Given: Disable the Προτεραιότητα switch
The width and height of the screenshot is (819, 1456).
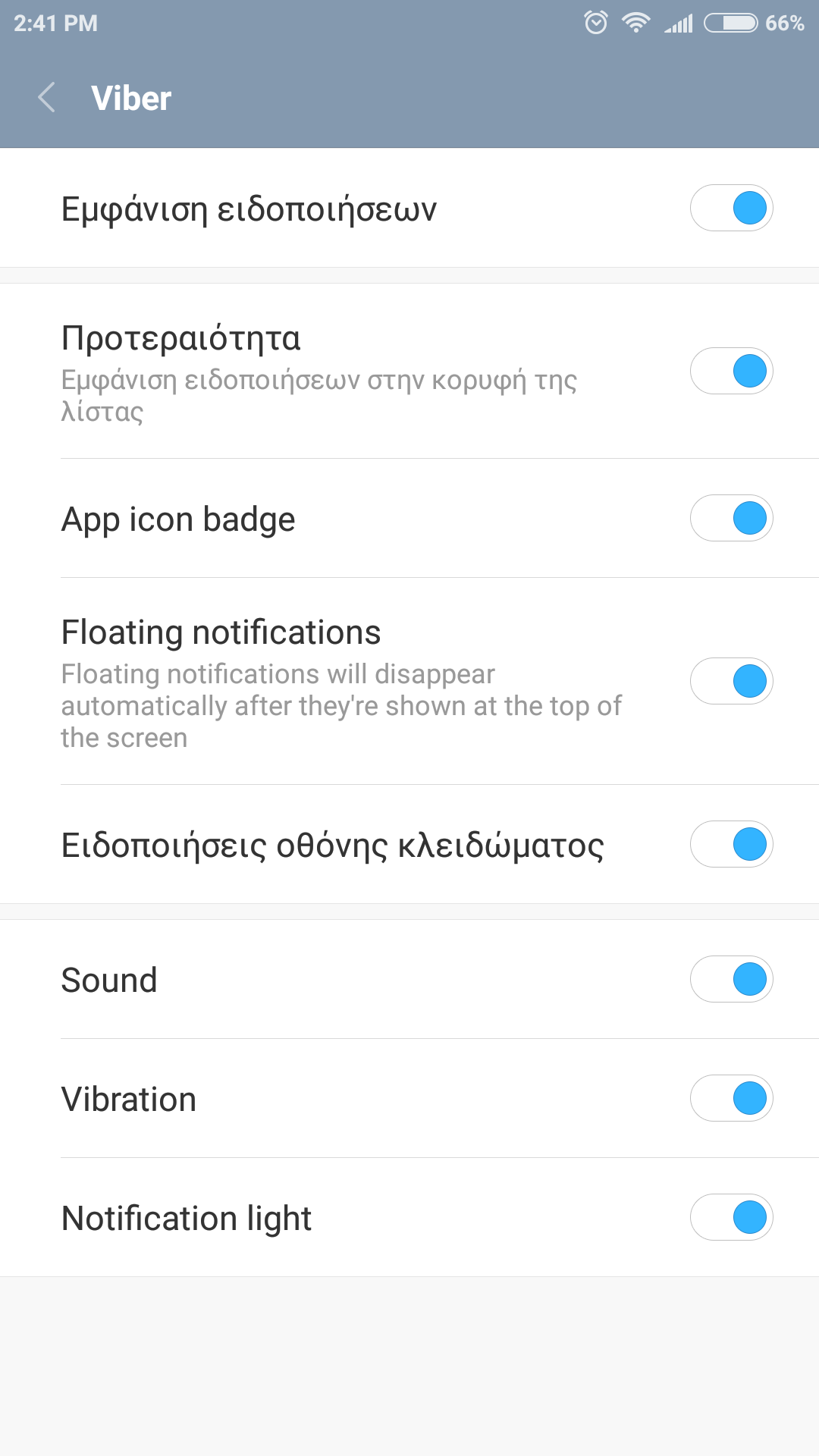Looking at the screenshot, I should click(x=731, y=371).
